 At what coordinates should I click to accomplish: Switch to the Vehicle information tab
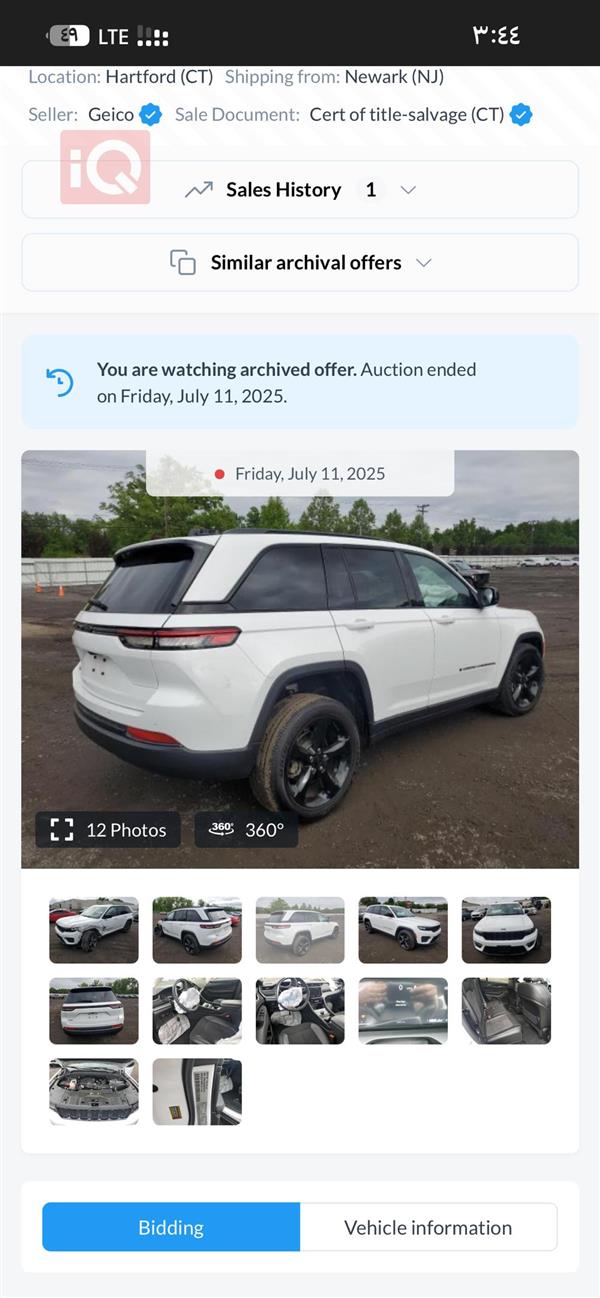click(428, 1227)
